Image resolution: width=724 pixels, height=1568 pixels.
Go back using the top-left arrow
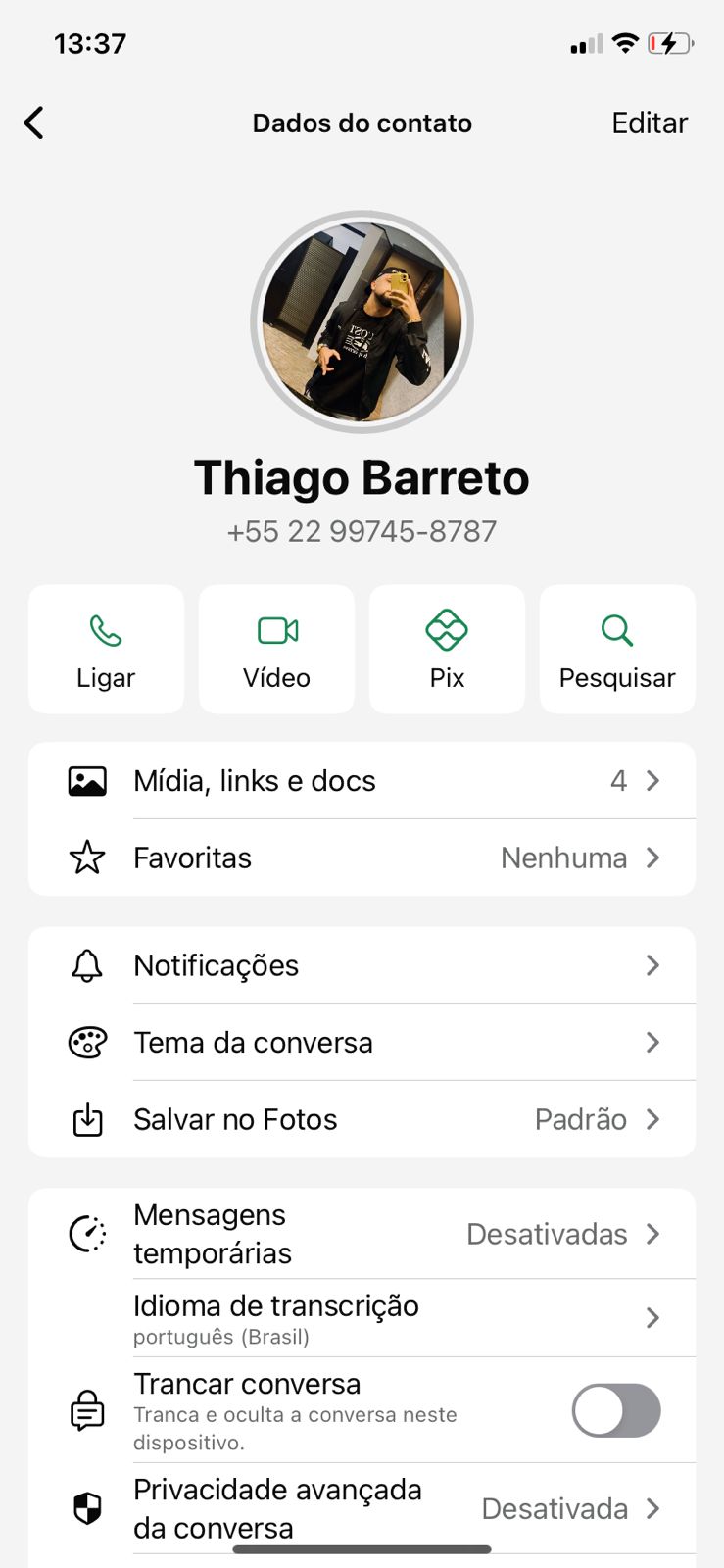click(34, 123)
